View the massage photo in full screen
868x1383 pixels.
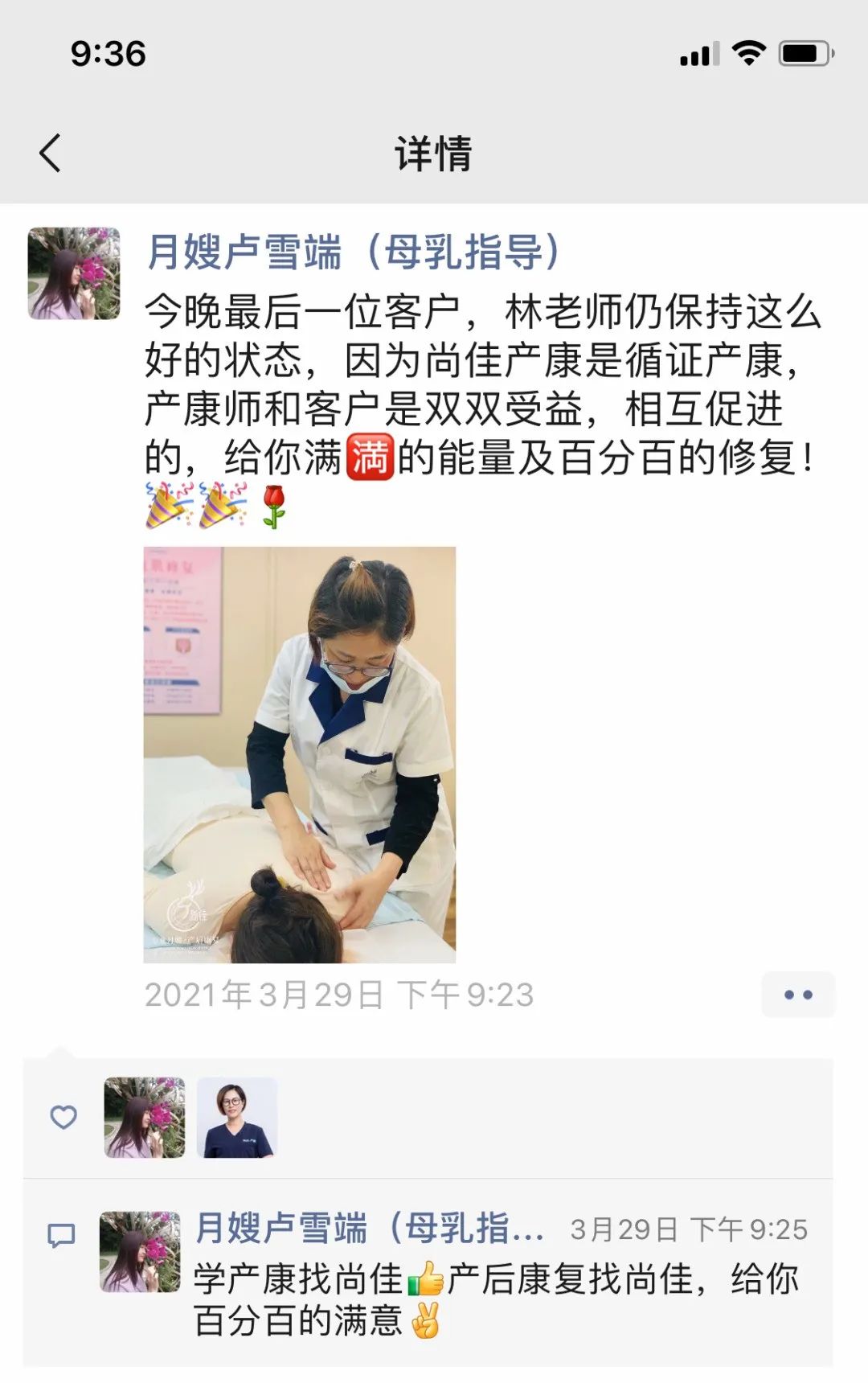[299, 754]
